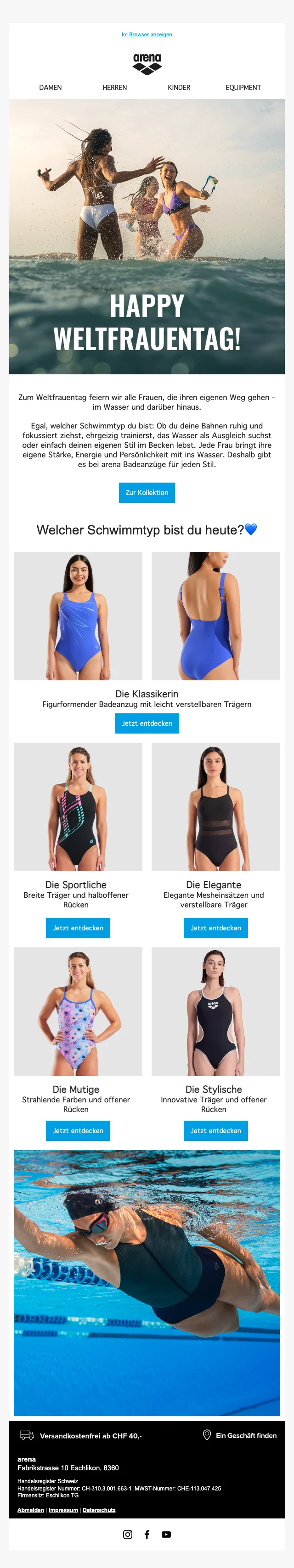Image resolution: width=294 pixels, height=1568 pixels.
Task: View the black mesh Die Elegante photo
Action: (x=215, y=806)
